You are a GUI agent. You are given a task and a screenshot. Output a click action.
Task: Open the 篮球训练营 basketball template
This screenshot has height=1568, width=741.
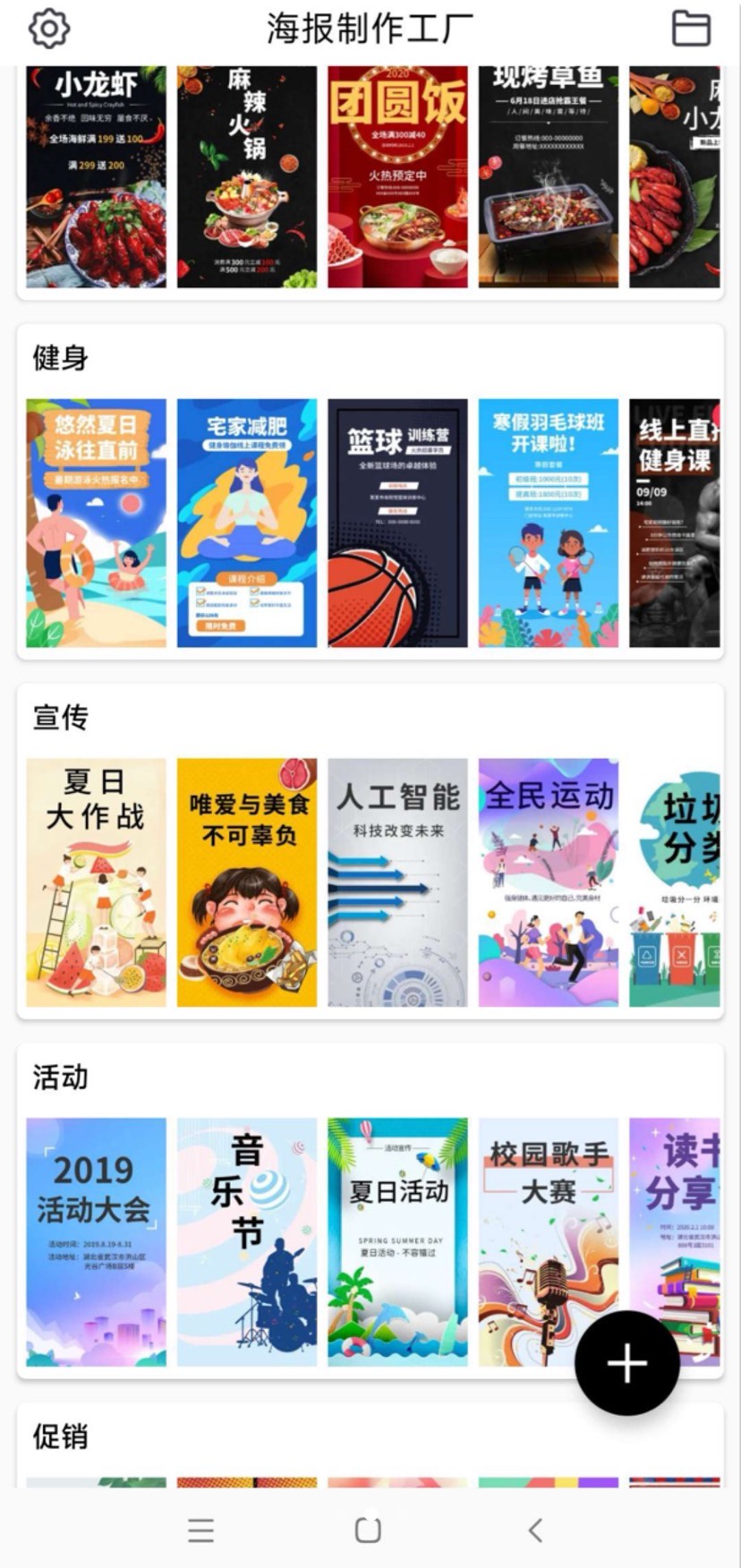point(397,523)
